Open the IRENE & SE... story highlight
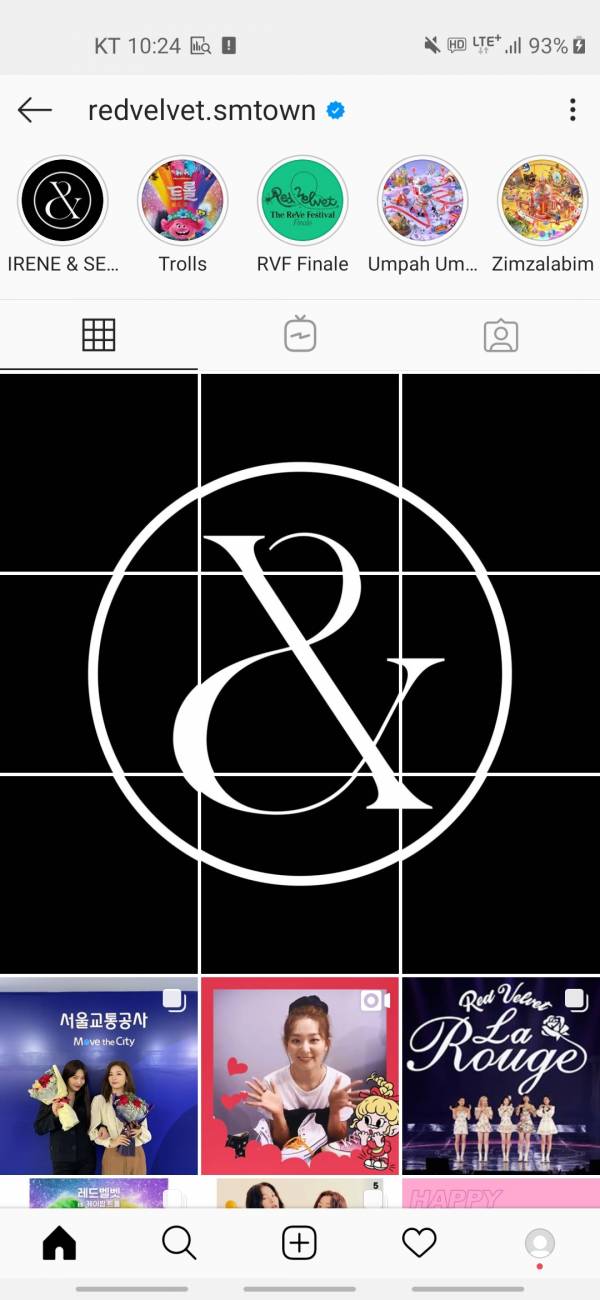The width and height of the screenshot is (600, 1300). (x=63, y=201)
